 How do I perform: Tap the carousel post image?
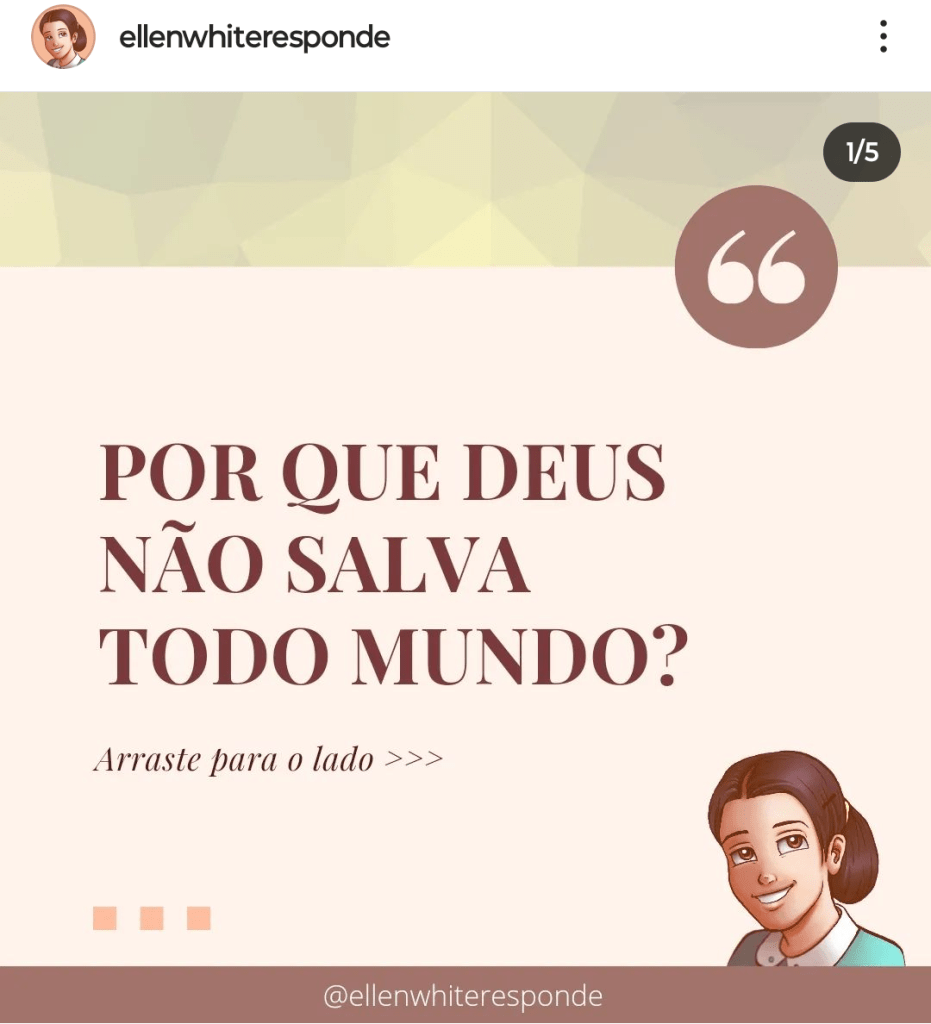pyautogui.click(x=465, y=560)
